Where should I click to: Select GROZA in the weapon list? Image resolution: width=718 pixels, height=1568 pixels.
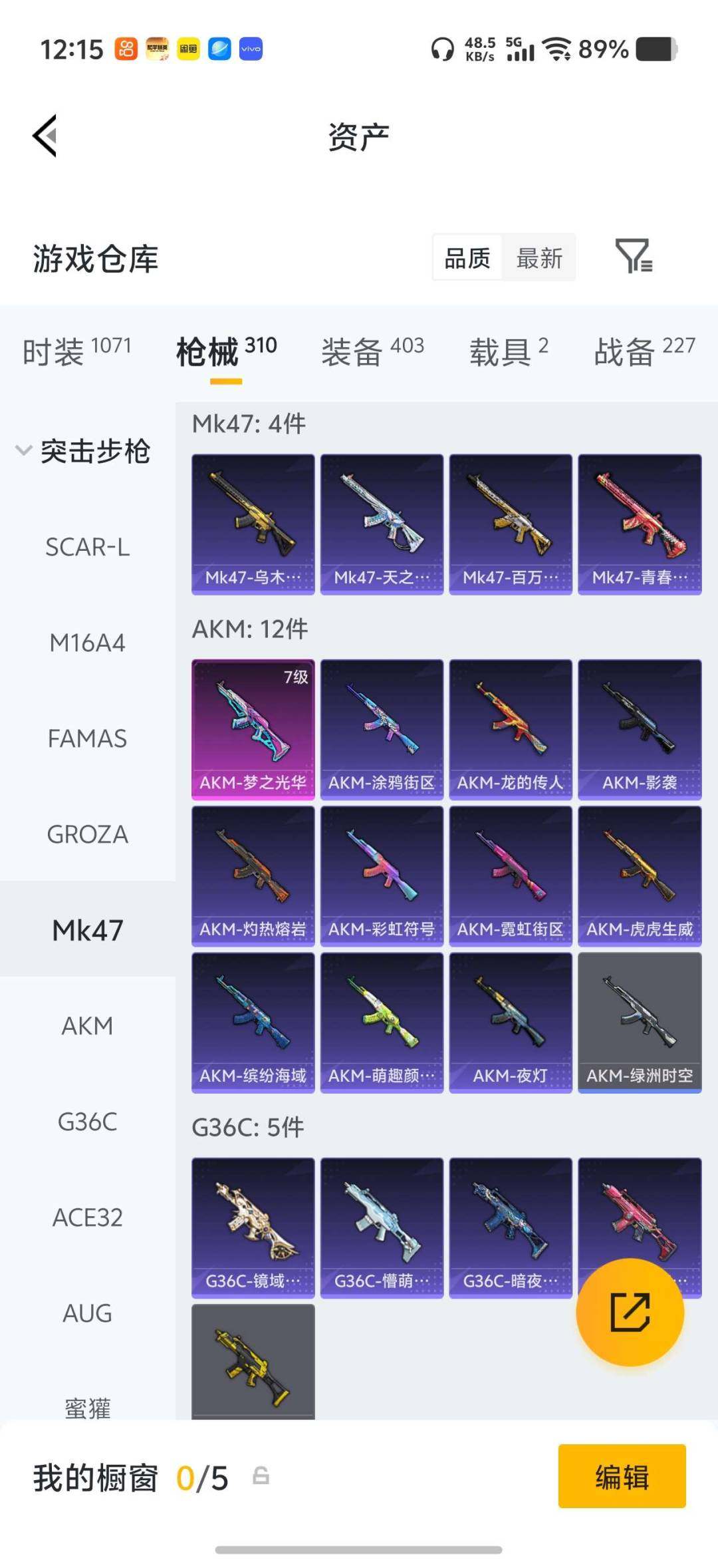tap(87, 834)
